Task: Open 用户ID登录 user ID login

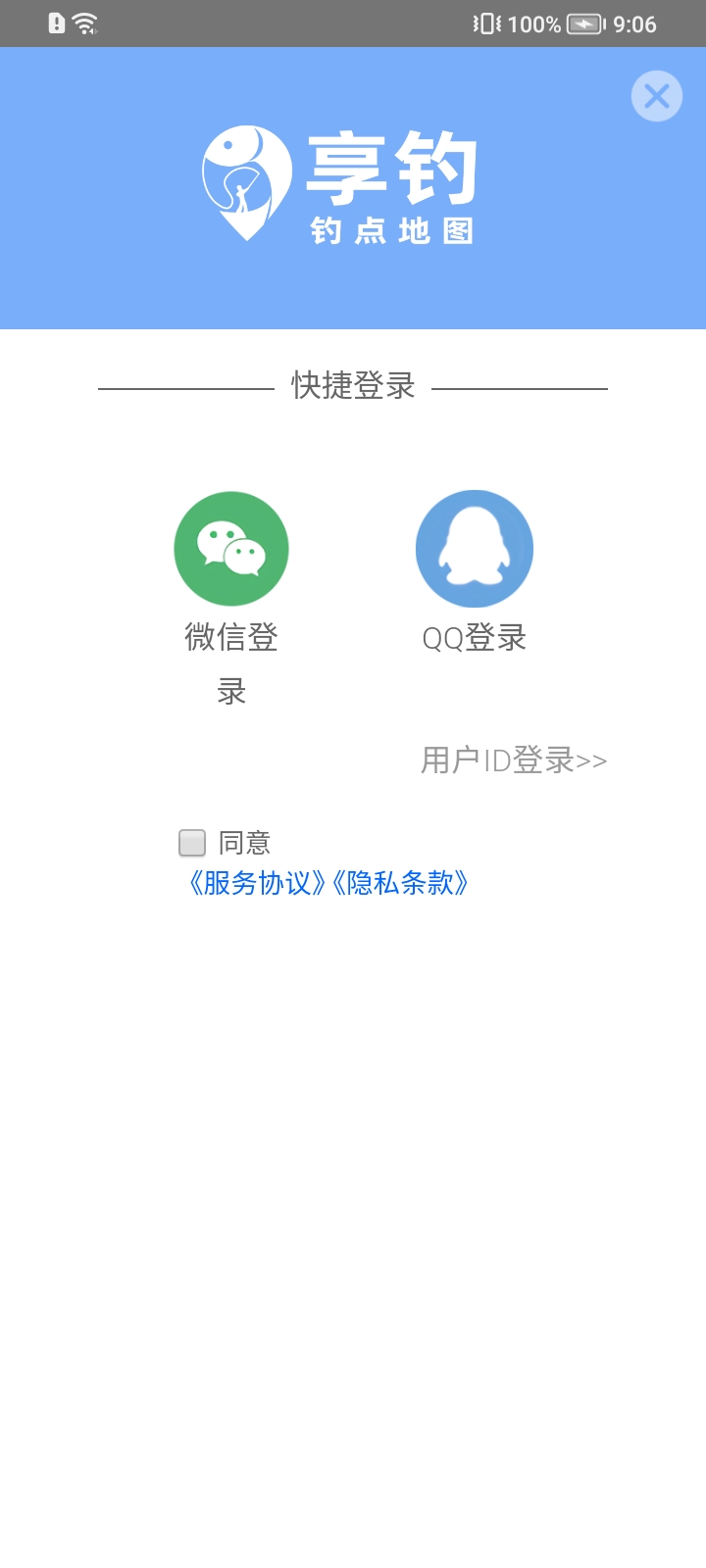Action: pyautogui.click(x=514, y=760)
